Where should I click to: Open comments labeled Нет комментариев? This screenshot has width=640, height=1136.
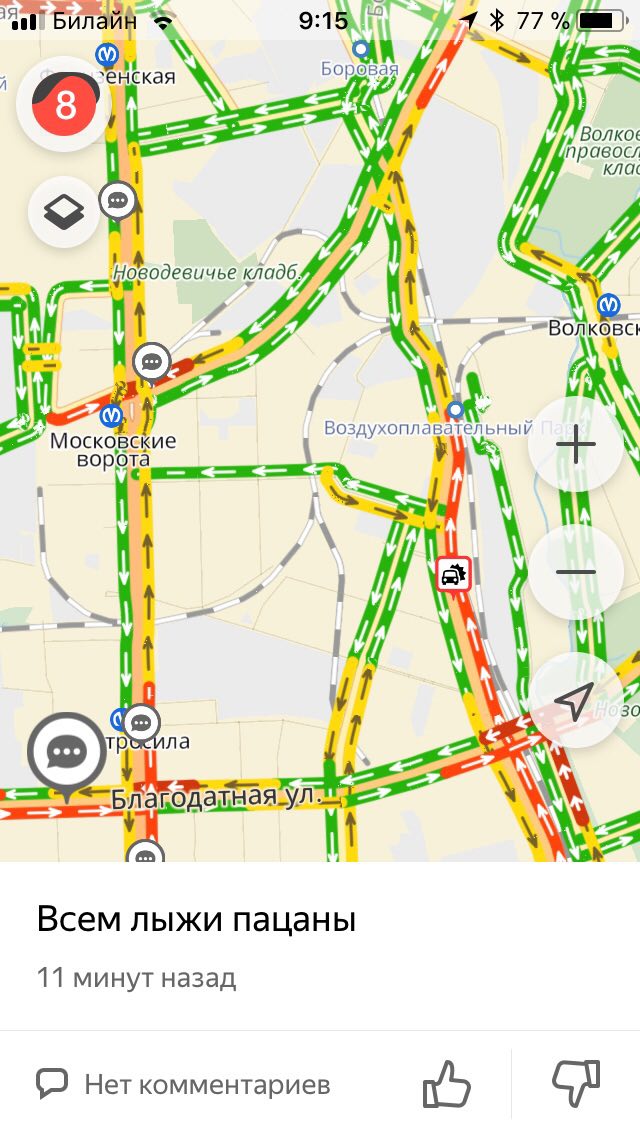pos(184,1084)
